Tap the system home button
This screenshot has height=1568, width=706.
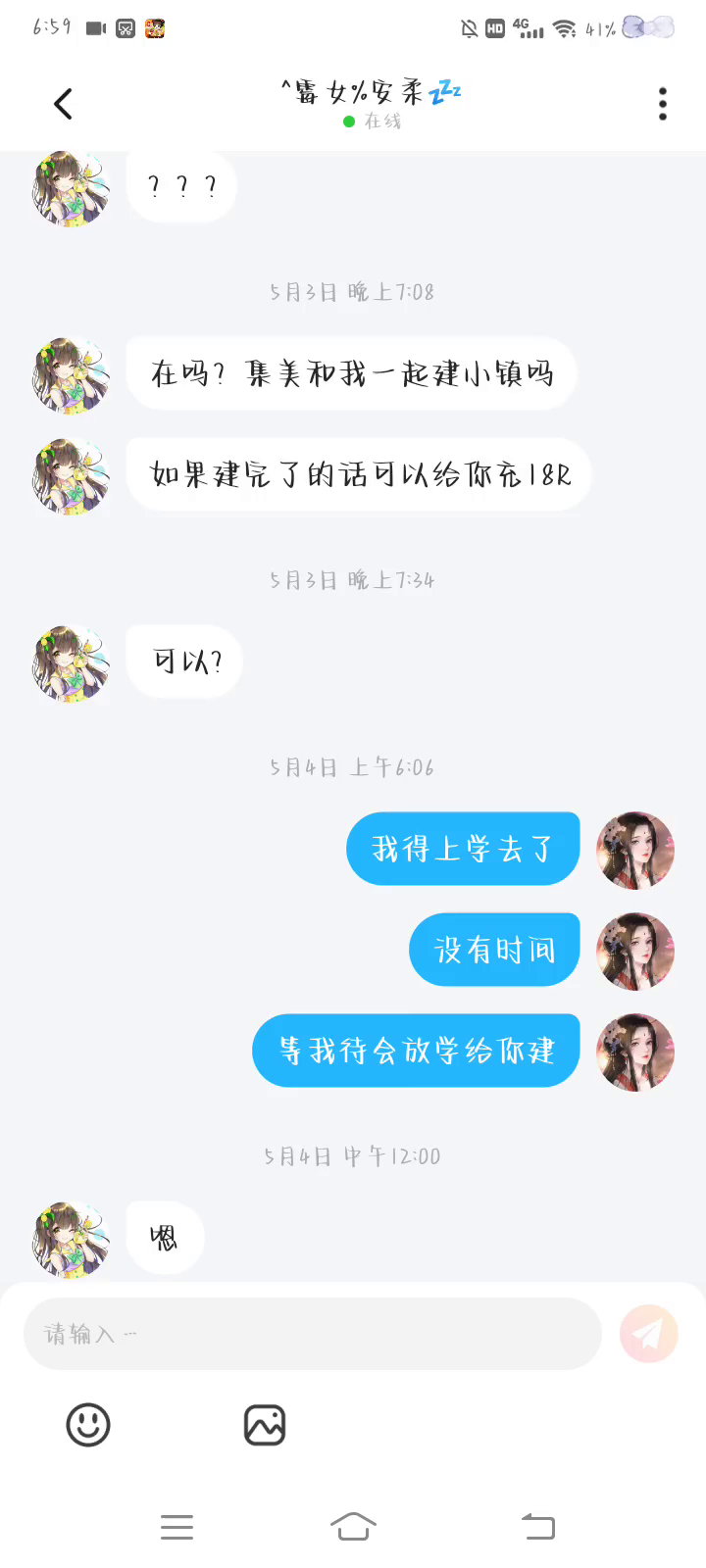[x=353, y=1527]
